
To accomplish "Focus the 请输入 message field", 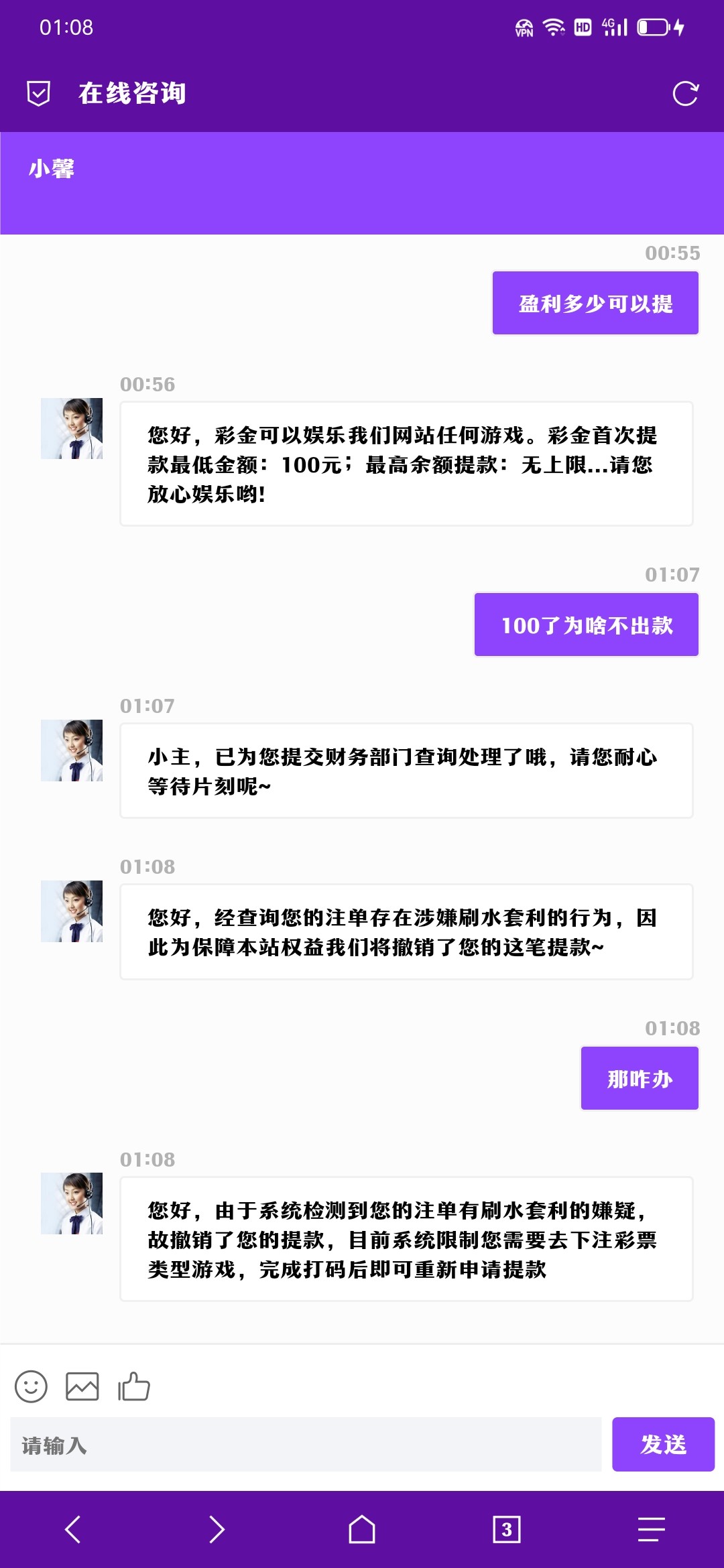I will pyautogui.click(x=306, y=1445).
